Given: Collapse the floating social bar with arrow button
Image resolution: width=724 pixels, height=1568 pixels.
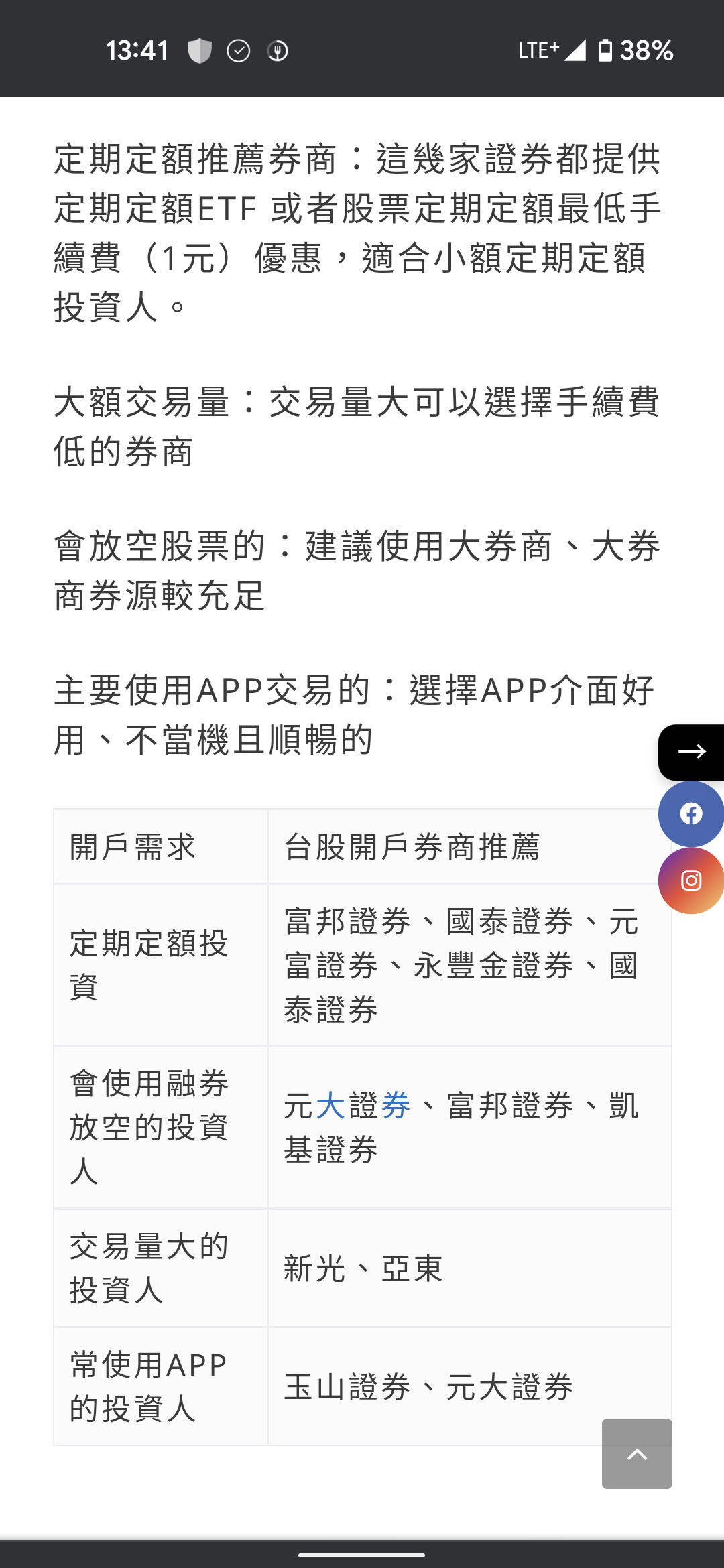Looking at the screenshot, I should (x=691, y=752).
